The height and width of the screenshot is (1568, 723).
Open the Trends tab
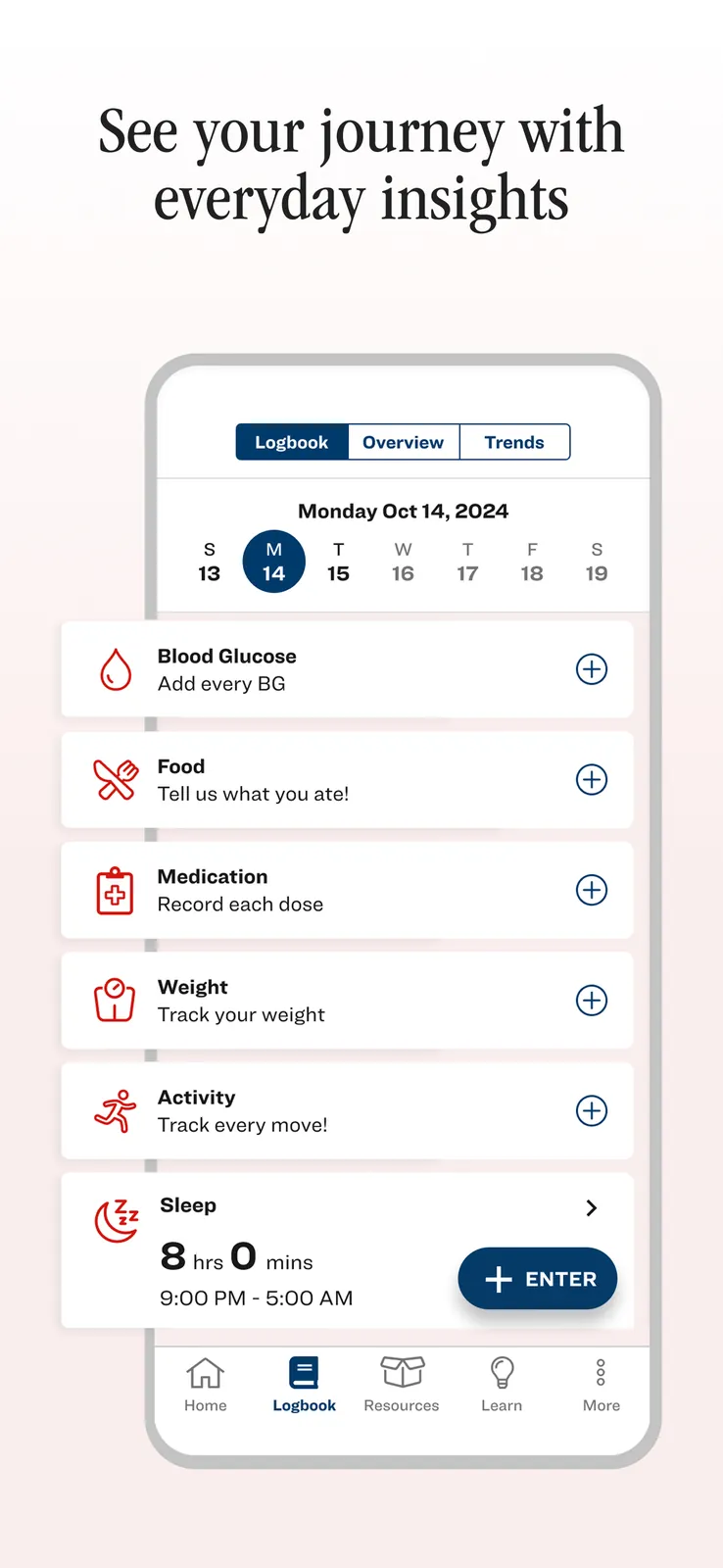pos(514,442)
